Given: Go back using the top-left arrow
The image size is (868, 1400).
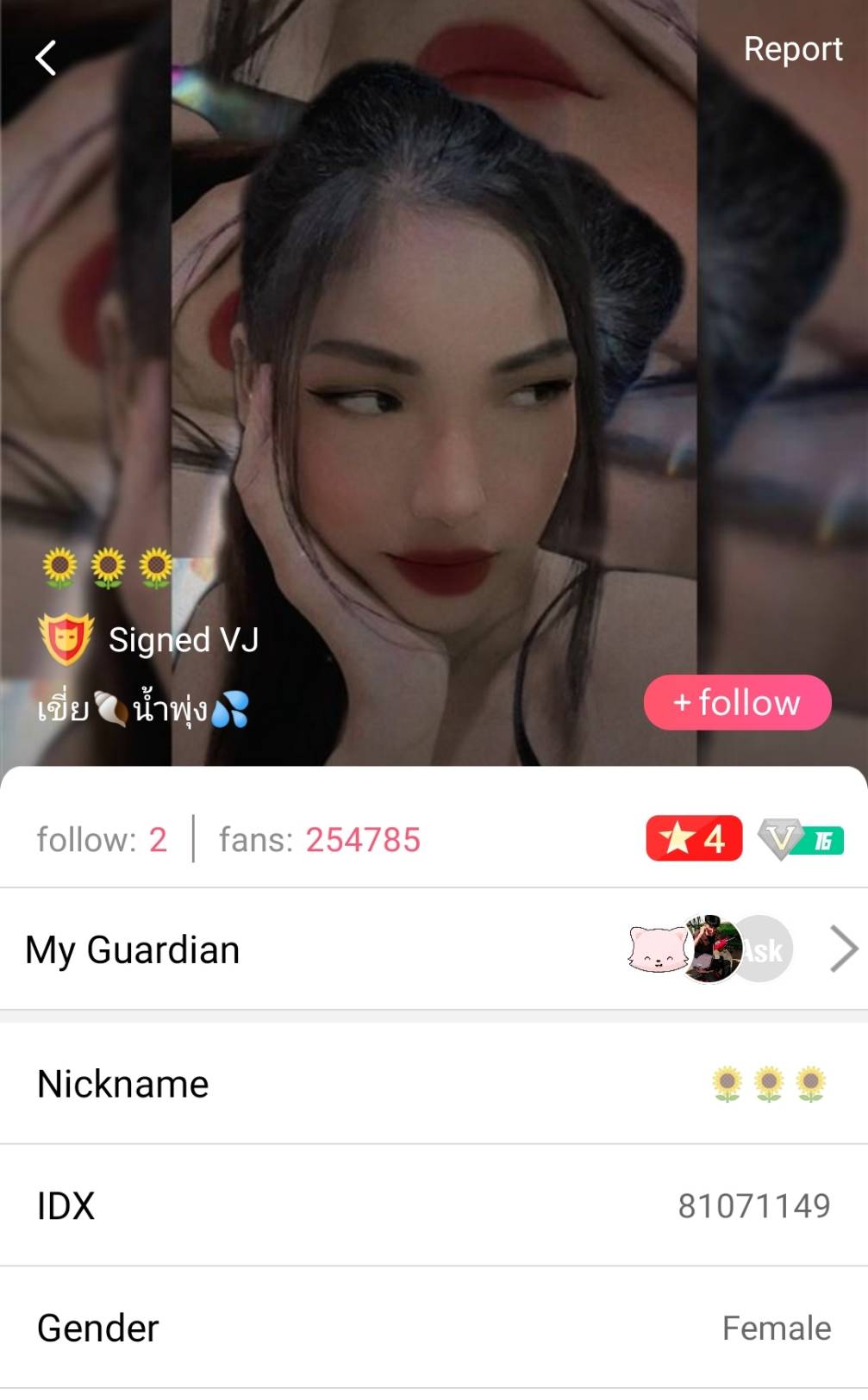Looking at the screenshot, I should [46, 59].
